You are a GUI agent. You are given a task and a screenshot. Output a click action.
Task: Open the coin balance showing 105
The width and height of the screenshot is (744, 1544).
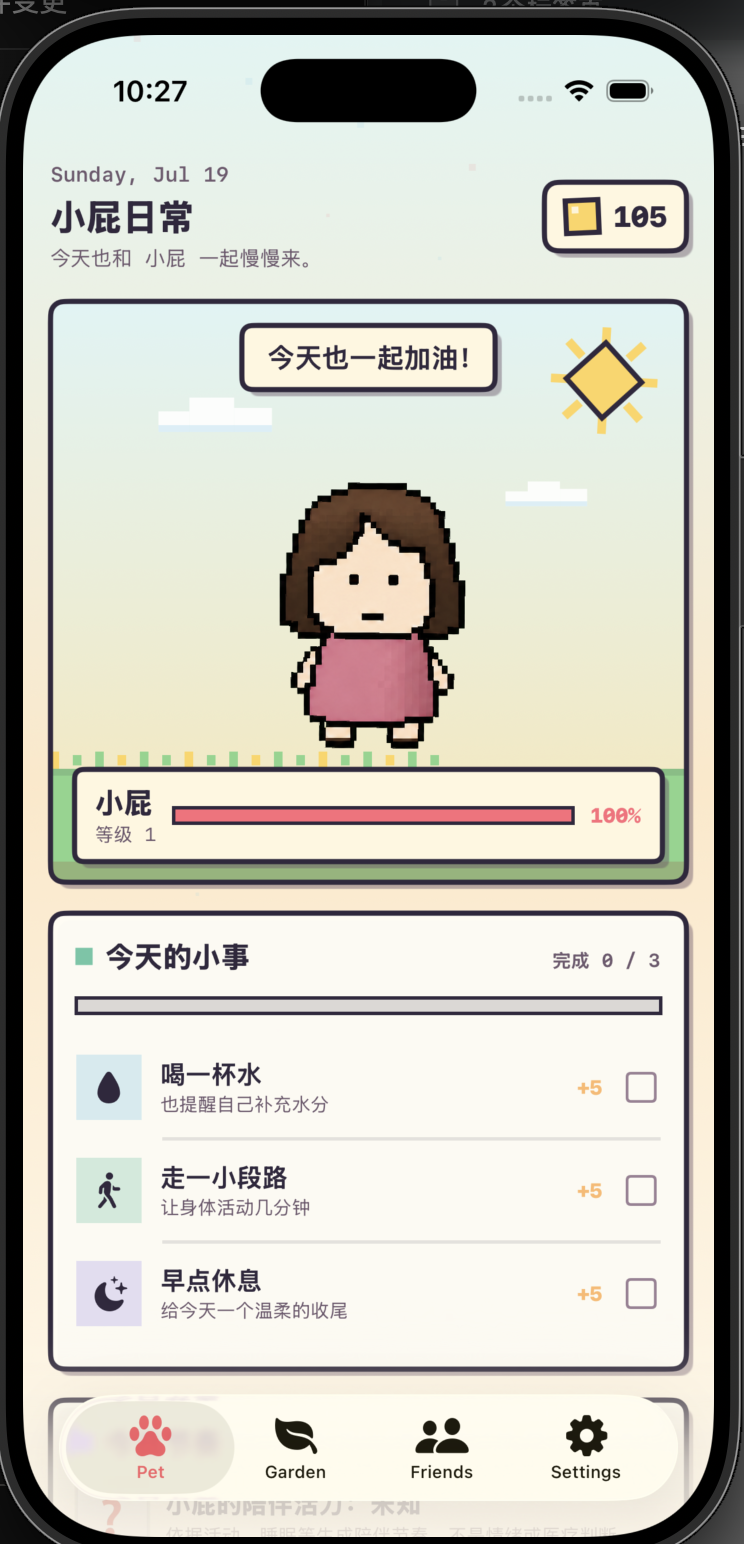pos(615,216)
